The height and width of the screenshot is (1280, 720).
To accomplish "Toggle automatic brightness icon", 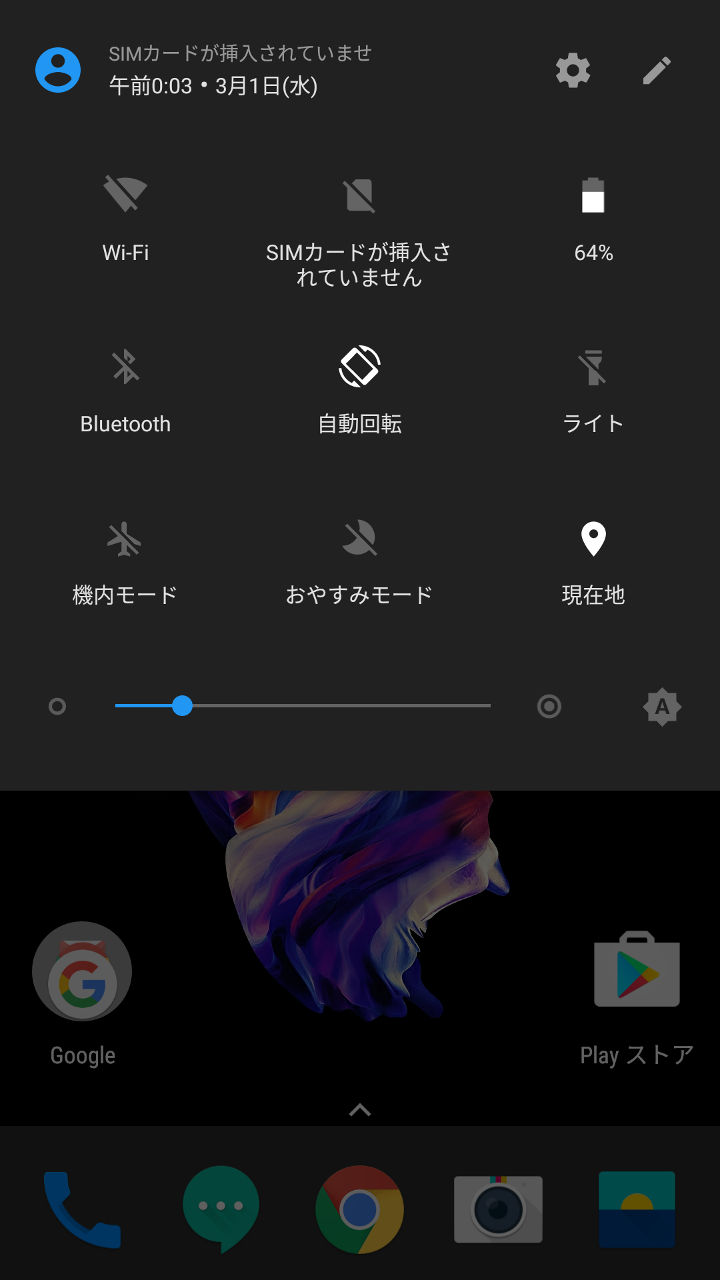I will click(x=661, y=707).
